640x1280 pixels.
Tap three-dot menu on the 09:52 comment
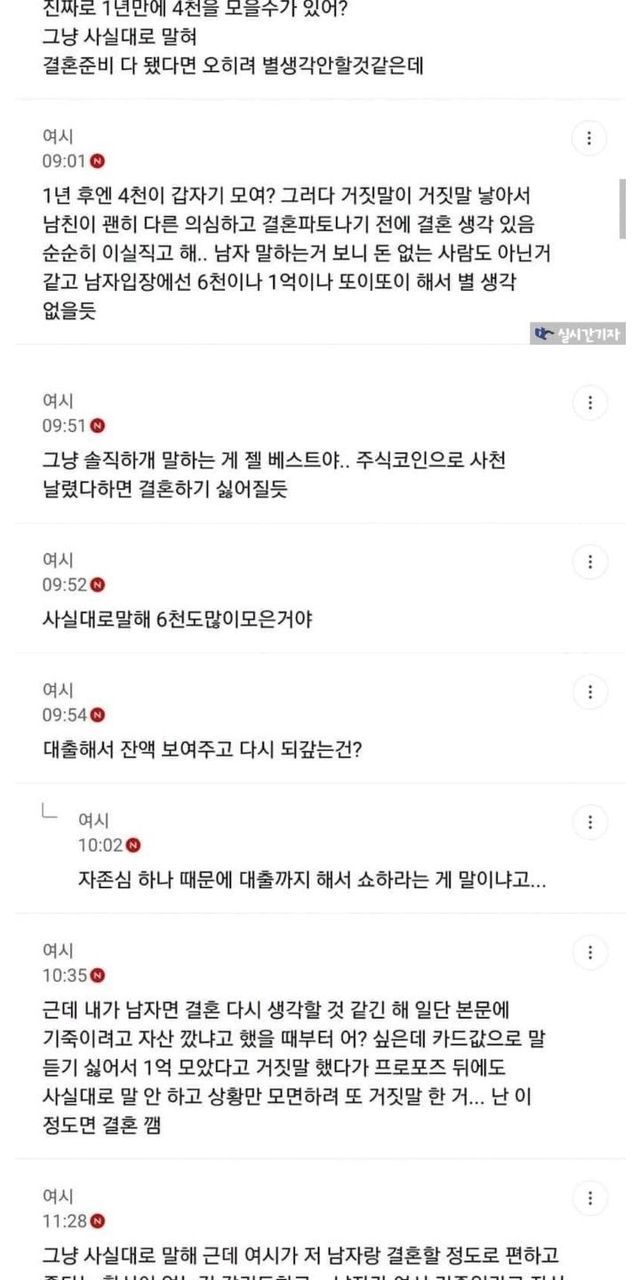pos(590,562)
